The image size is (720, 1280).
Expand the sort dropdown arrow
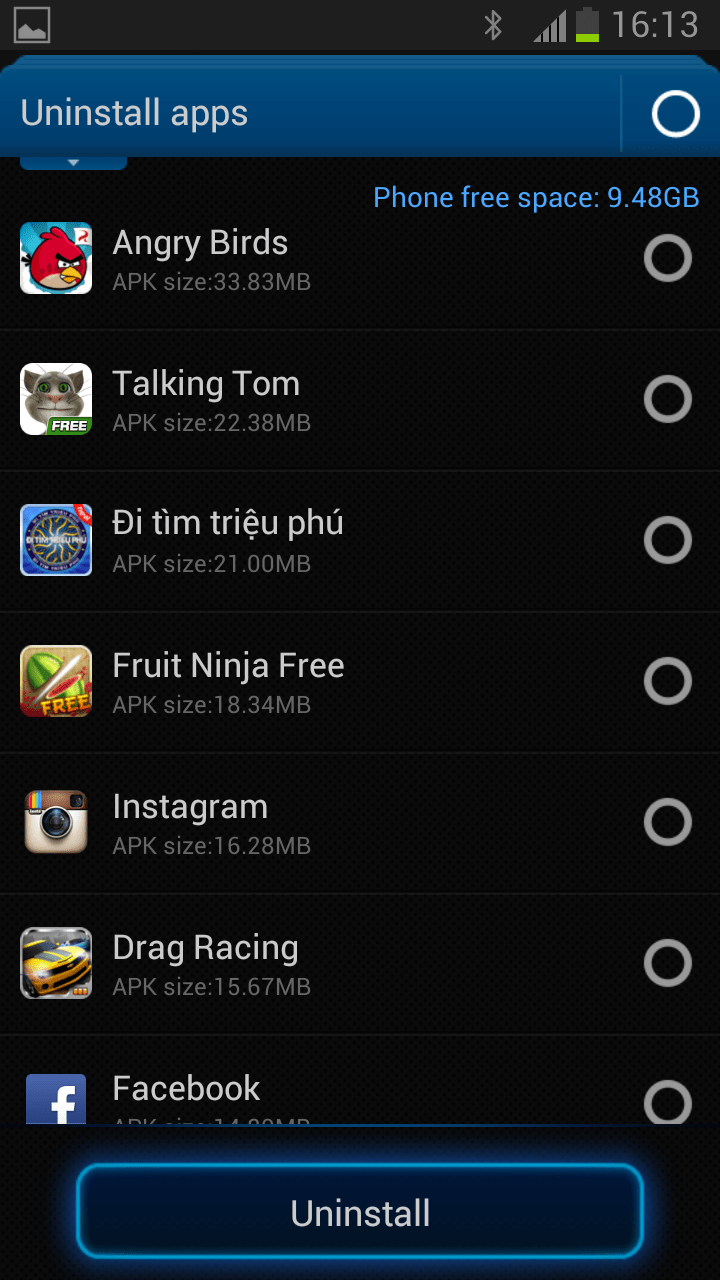(73, 162)
